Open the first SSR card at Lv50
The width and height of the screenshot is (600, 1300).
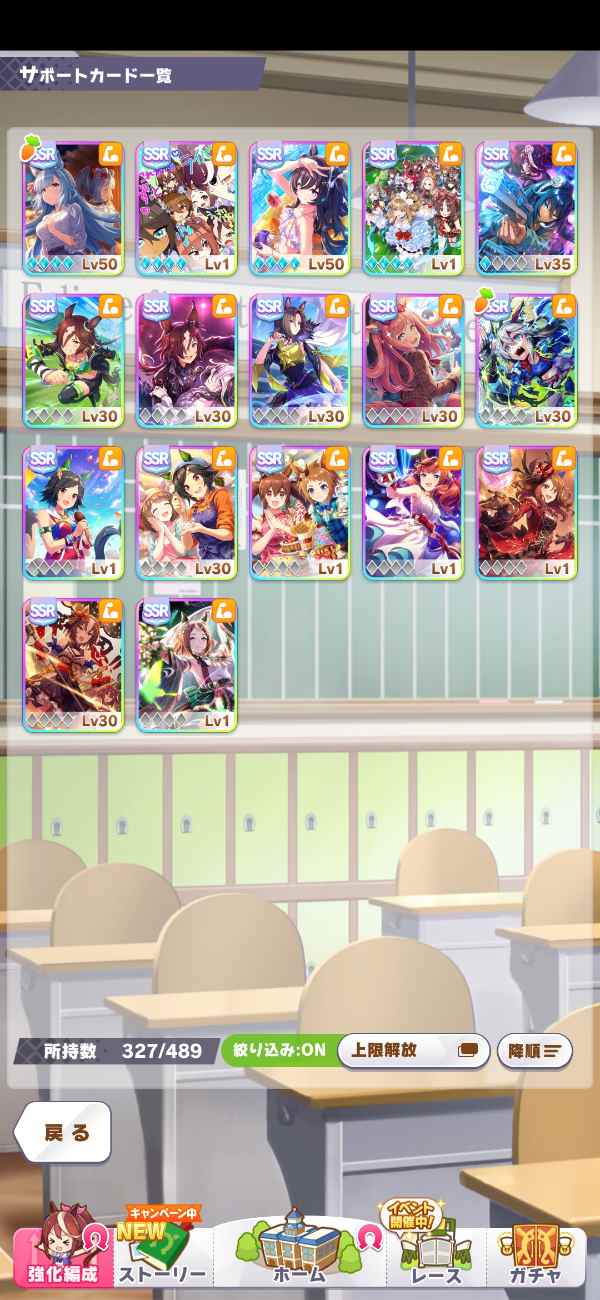73,208
